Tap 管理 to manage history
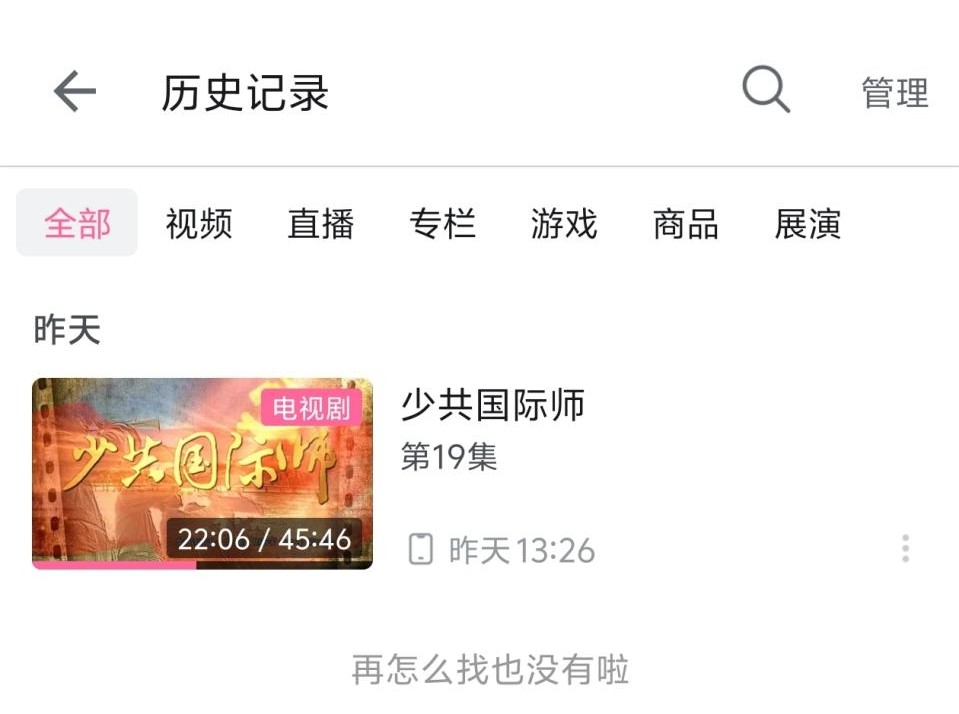This screenshot has width=959, height=714. click(894, 94)
